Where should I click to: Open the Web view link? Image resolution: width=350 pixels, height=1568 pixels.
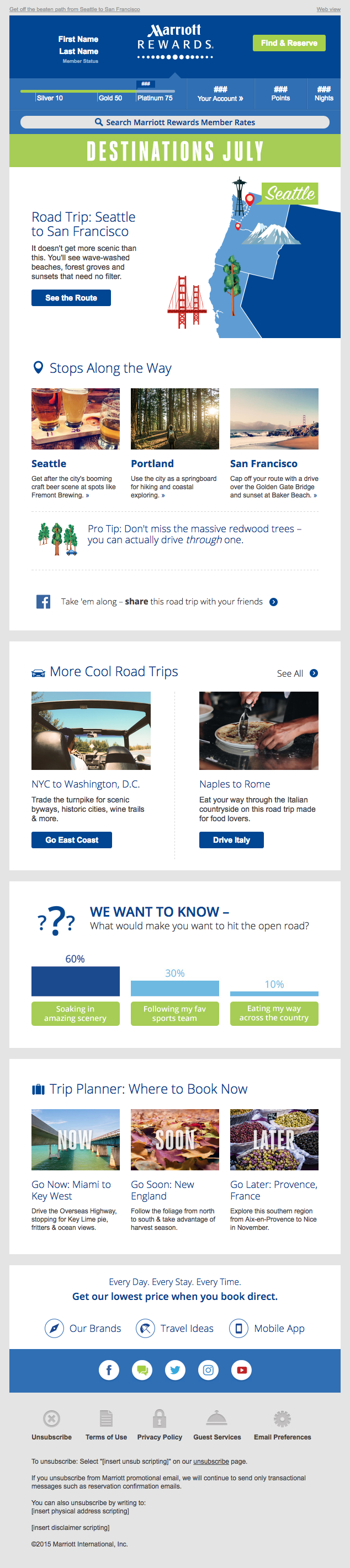pyautogui.click(x=328, y=9)
